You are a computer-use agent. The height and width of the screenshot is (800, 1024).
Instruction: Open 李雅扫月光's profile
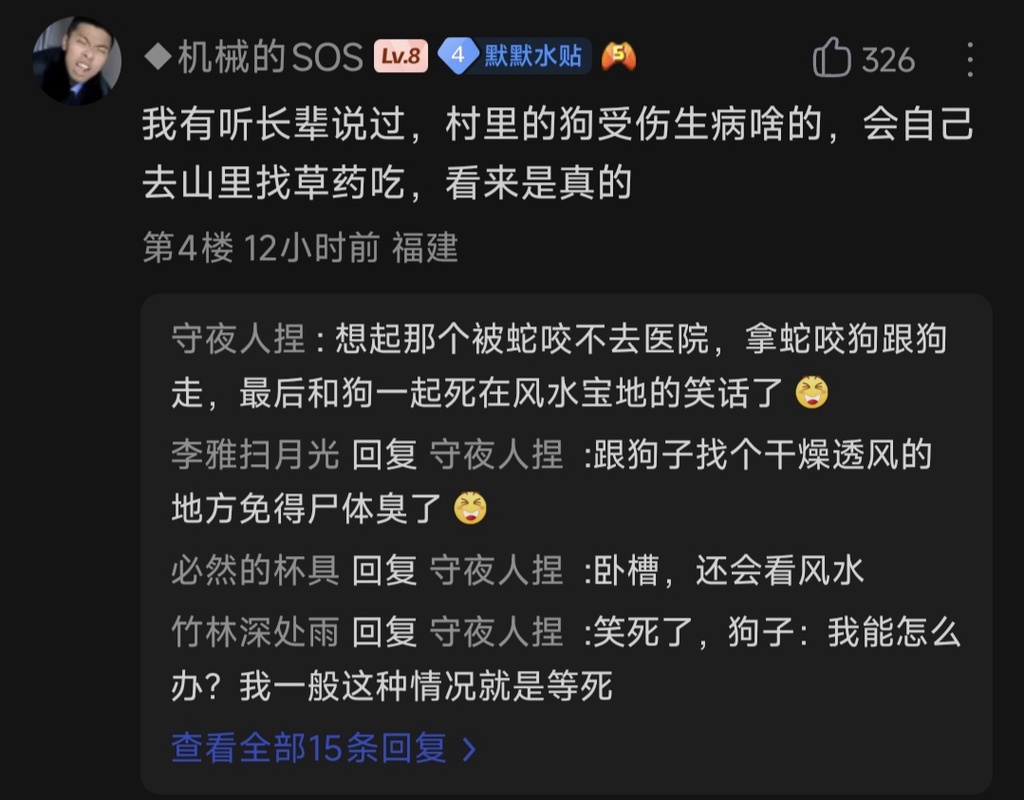pyautogui.click(x=255, y=455)
